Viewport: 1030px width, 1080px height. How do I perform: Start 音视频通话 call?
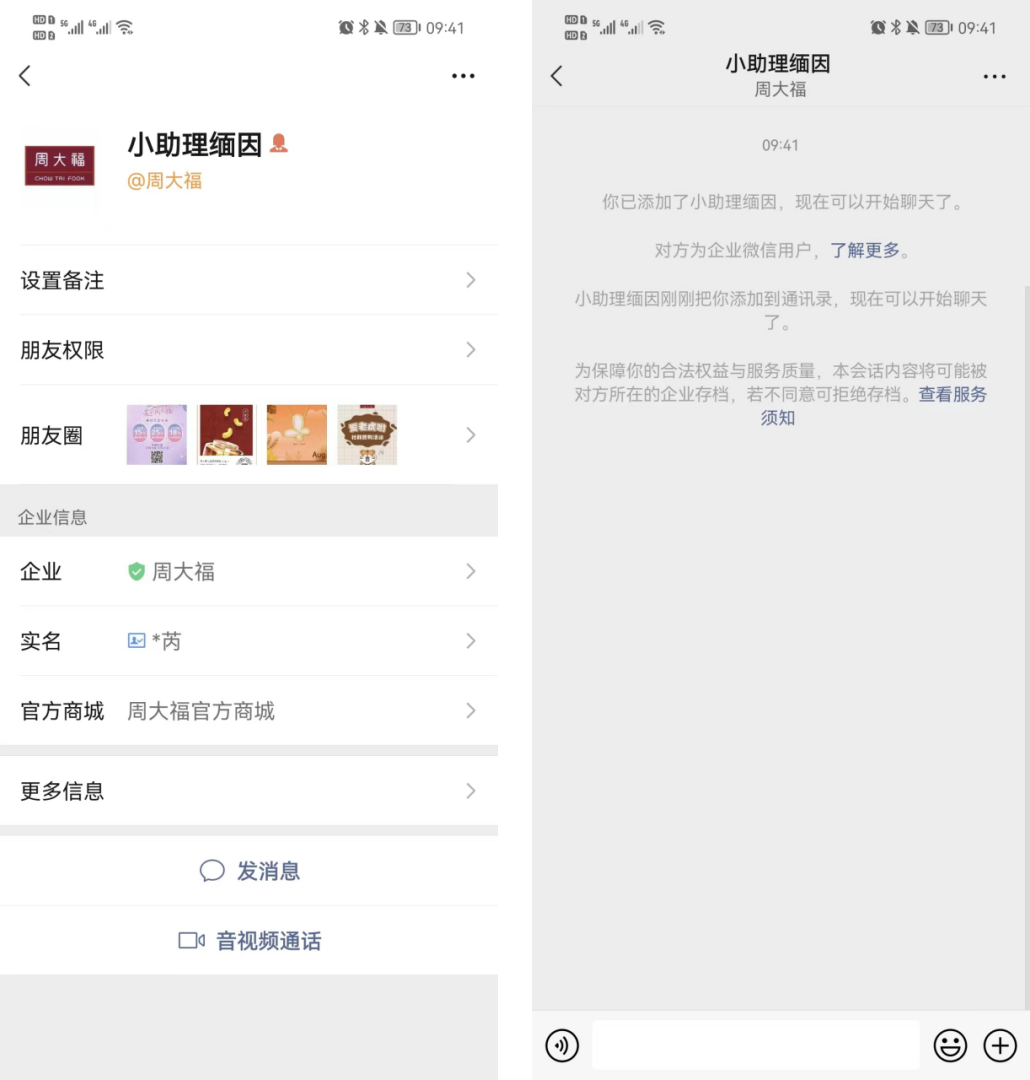(x=250, y=941)
